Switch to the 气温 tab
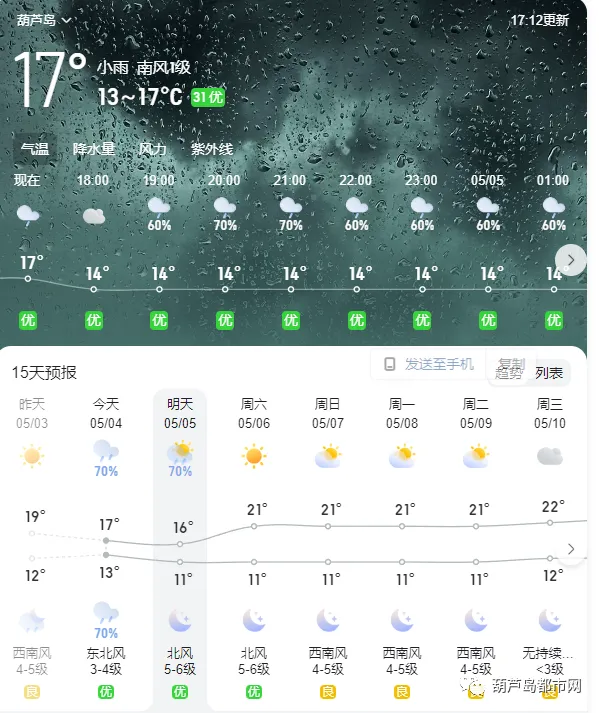 (x=35, y=149)
